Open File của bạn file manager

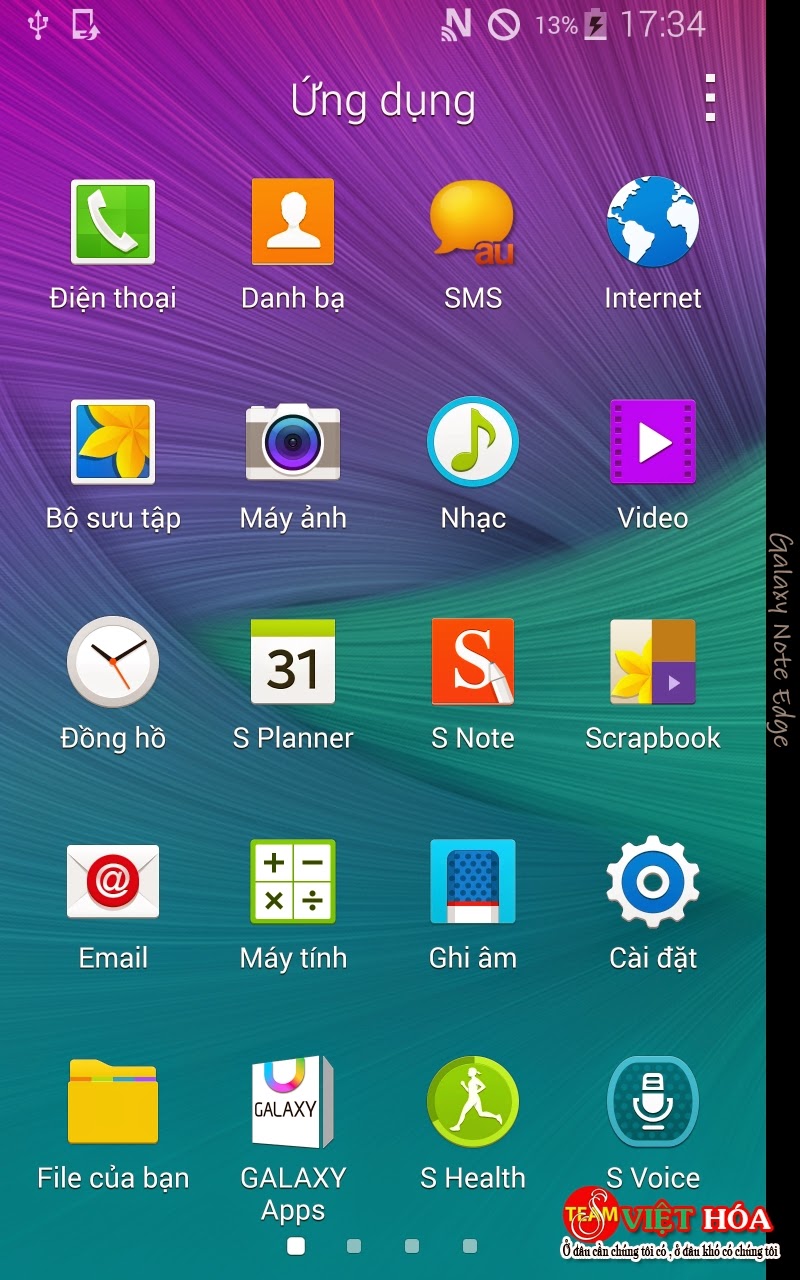[x=113, y=1102]
